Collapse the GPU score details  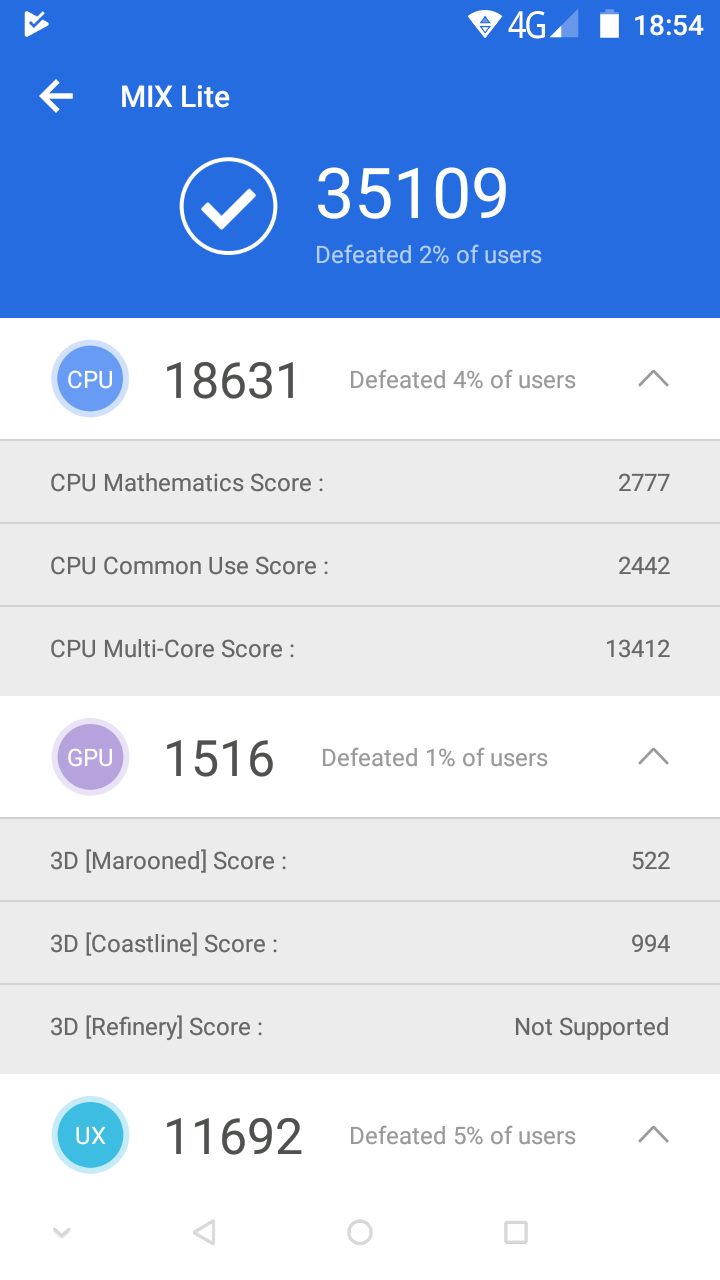[x=653, y=757]
